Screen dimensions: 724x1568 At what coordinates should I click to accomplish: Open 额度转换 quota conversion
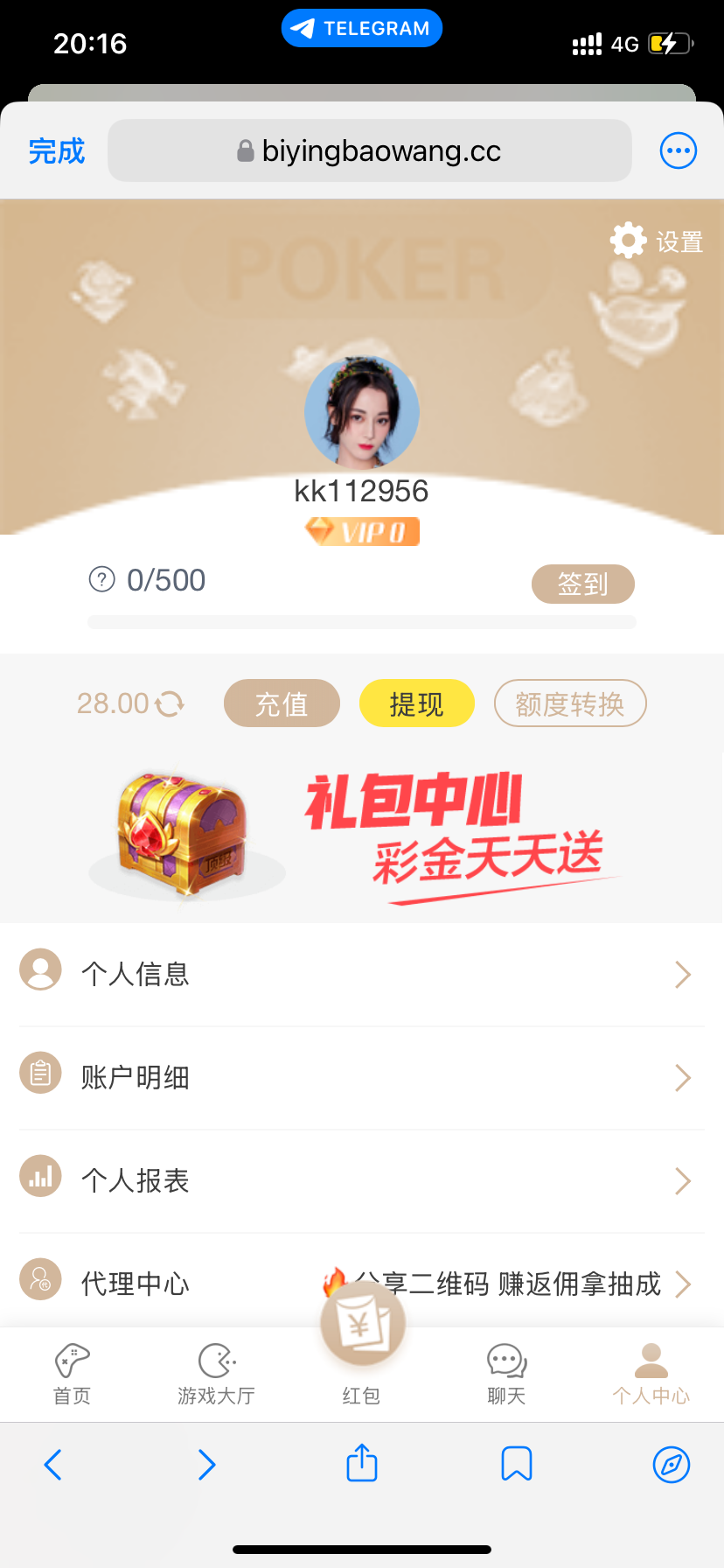click(570, 703)
